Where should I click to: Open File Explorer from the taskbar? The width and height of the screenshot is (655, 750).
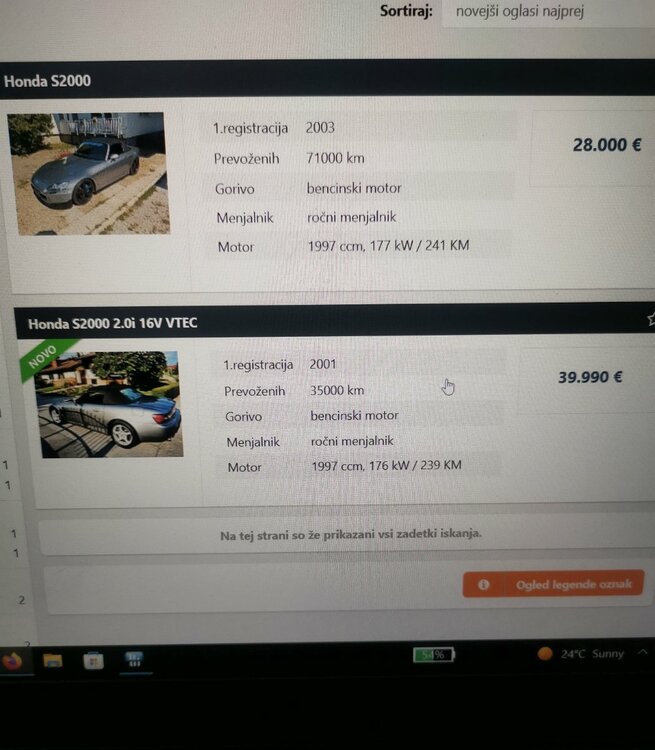click(52, 660)
